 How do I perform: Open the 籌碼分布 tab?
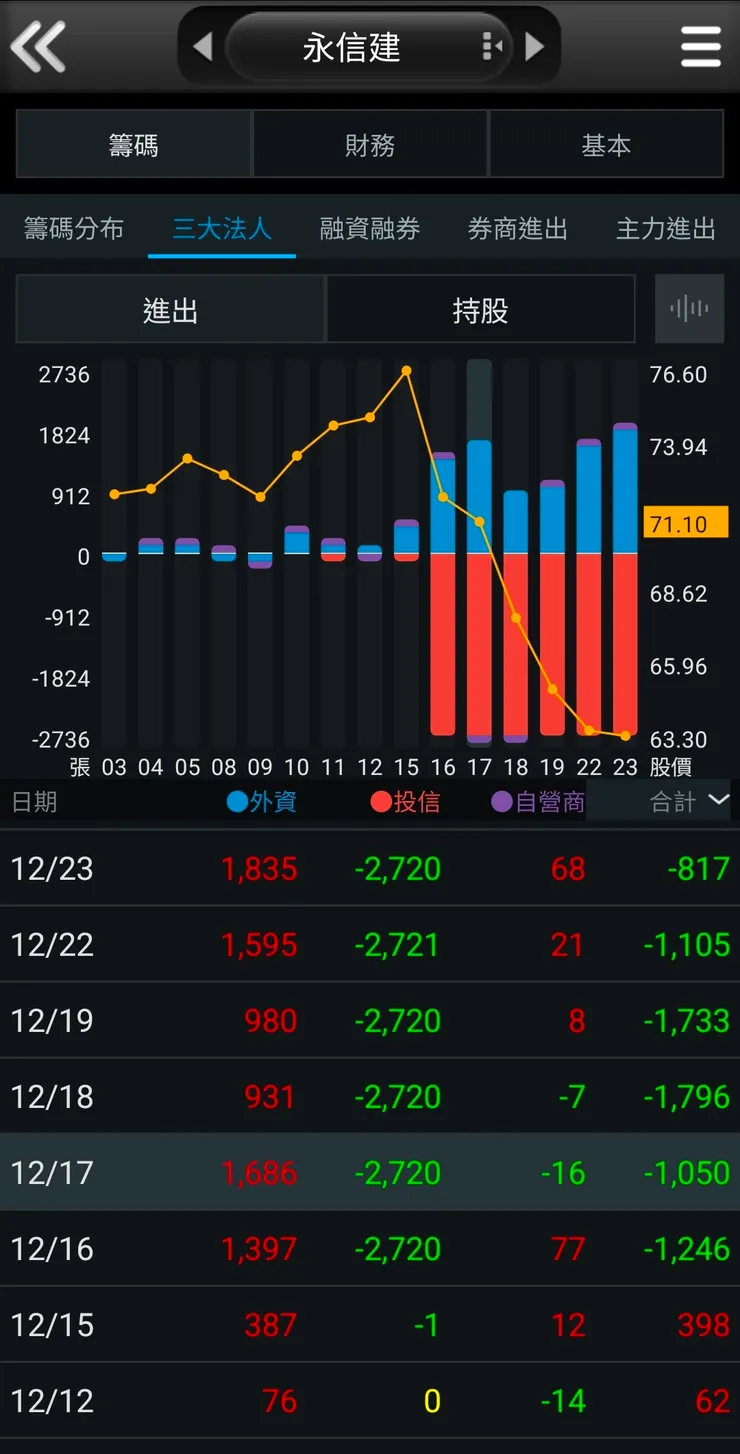click(74, 229)
